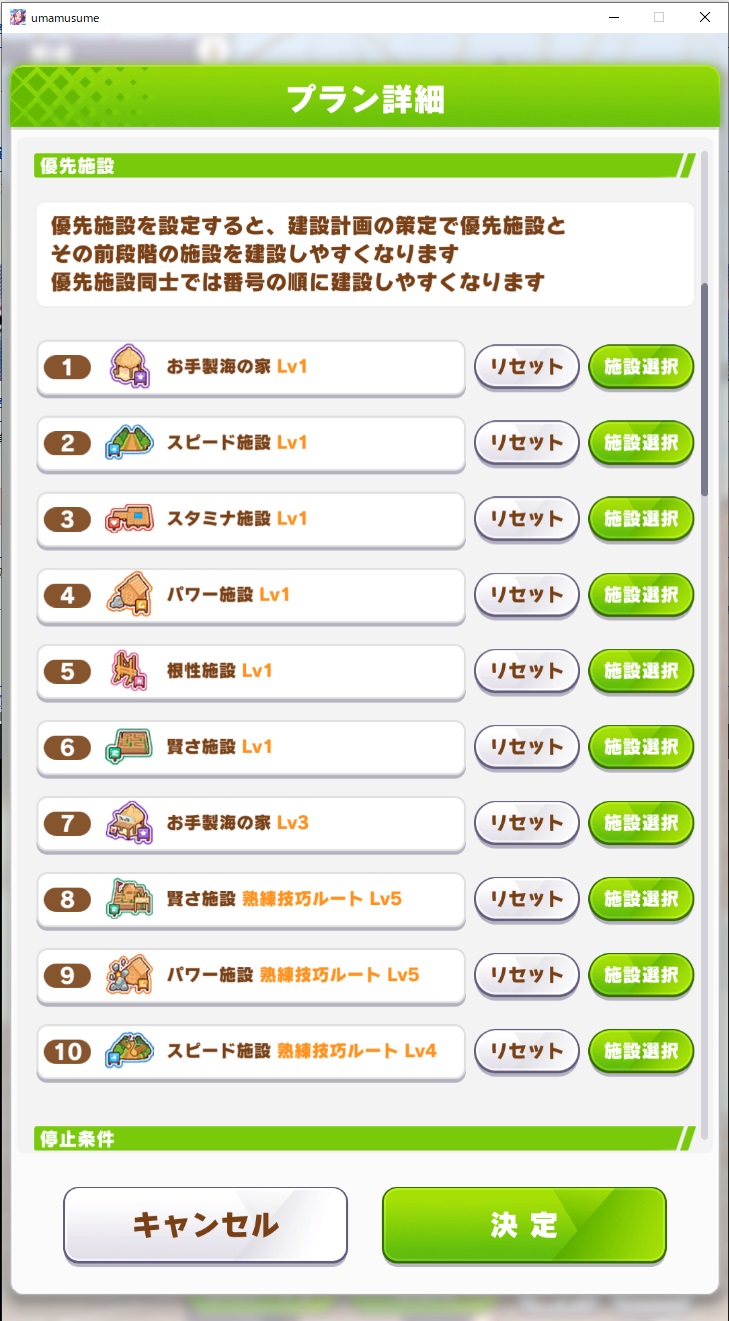This screenshot has height=1321, width=729.
Task: Open 施設選択 for 賢さ施設 Lv1
Action: (641, 747)
